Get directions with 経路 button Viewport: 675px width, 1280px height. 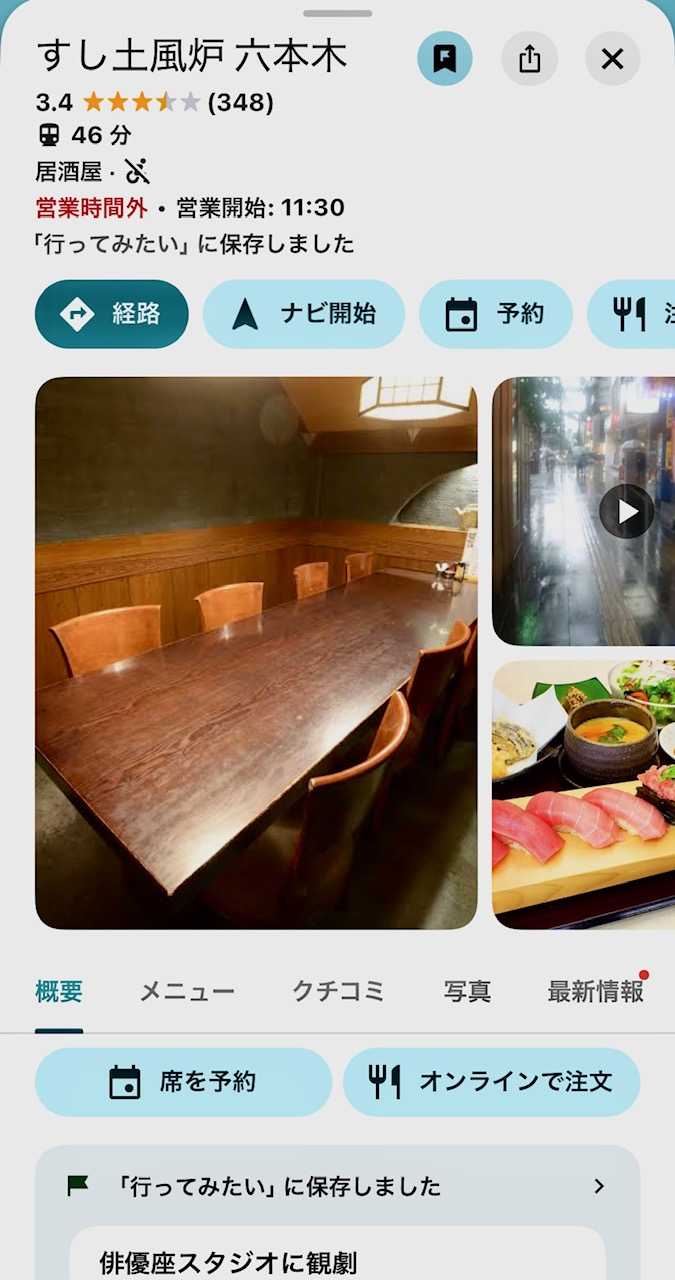click(112, 314)
